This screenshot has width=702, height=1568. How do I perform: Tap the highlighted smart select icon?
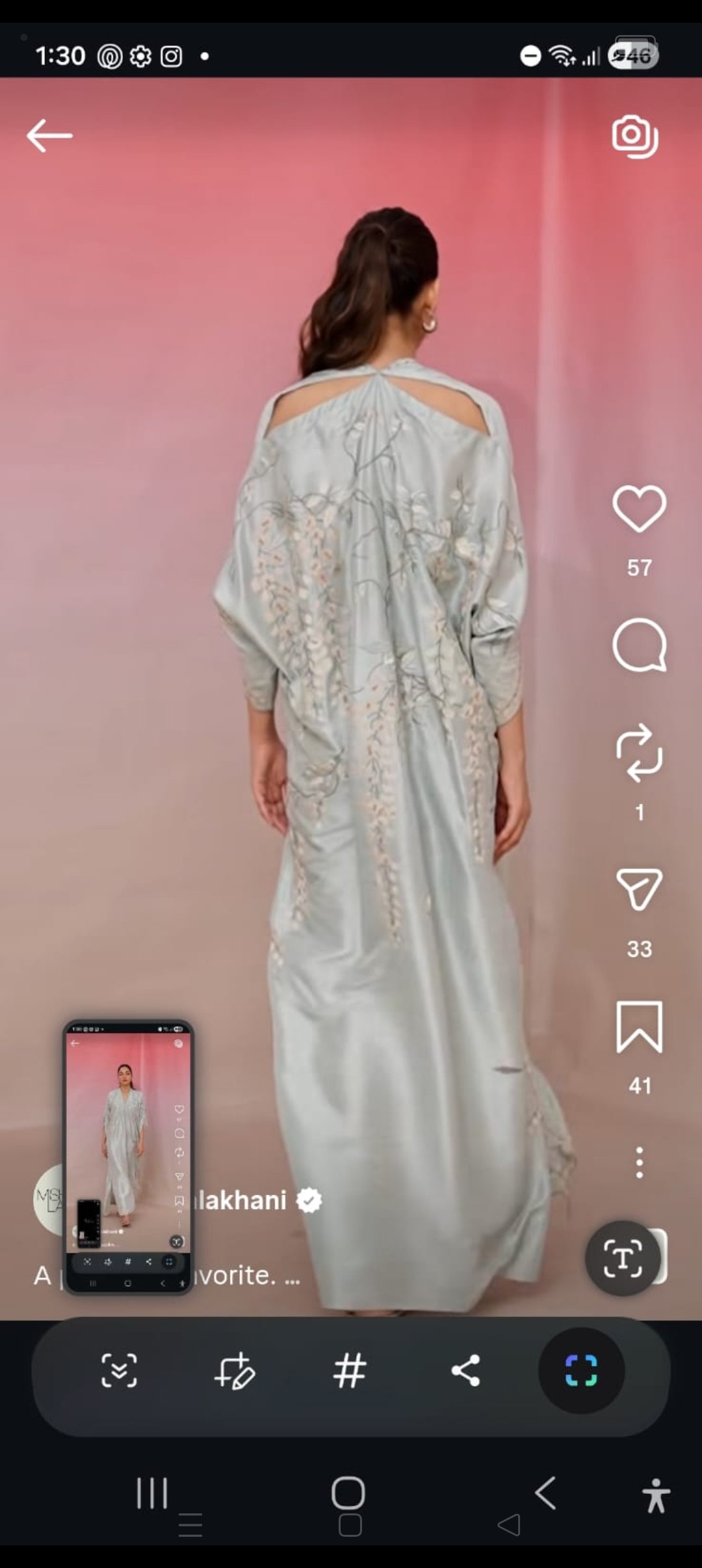tap(581, 1370)
